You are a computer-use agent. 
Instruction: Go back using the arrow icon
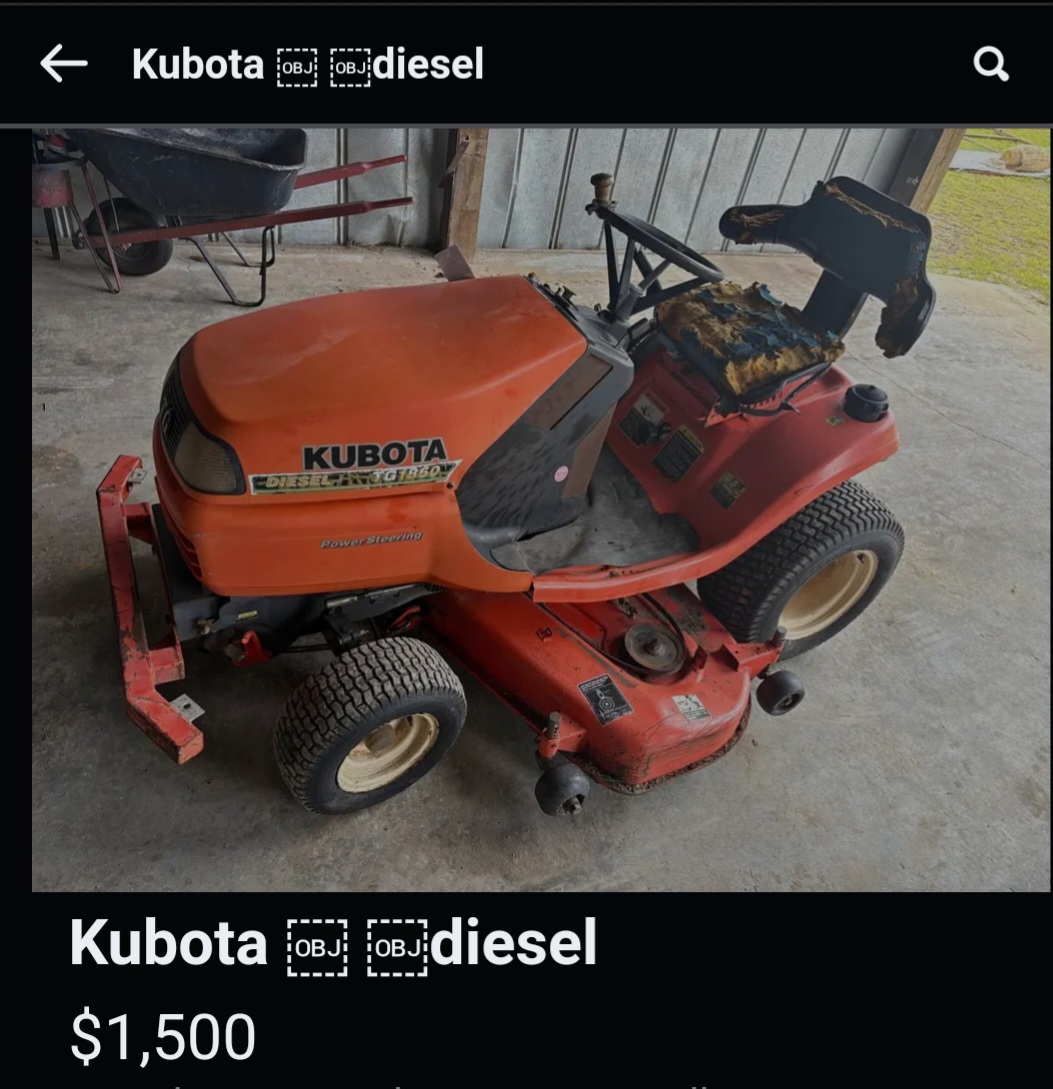pyautogui.click(x=64, y=64)
